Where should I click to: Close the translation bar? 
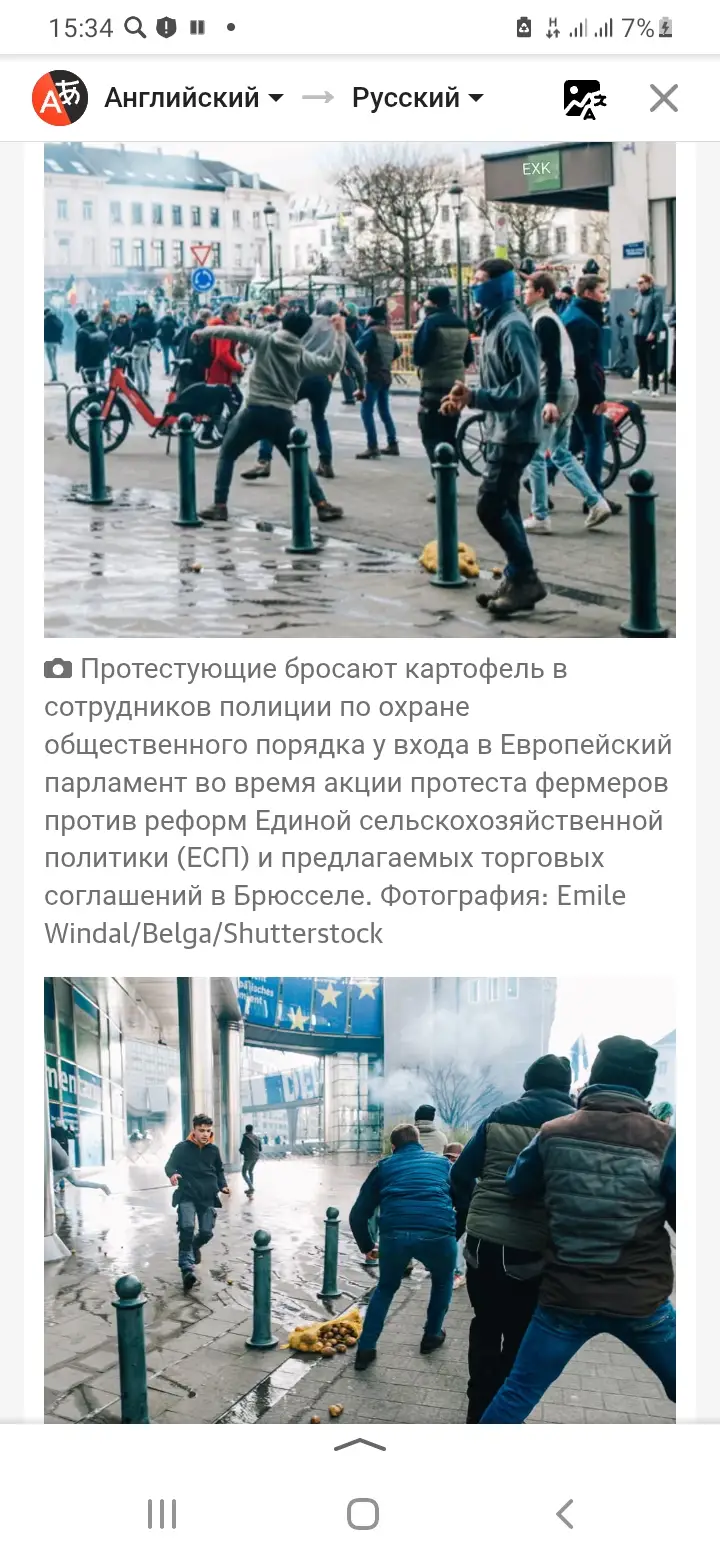click(664, 98)
